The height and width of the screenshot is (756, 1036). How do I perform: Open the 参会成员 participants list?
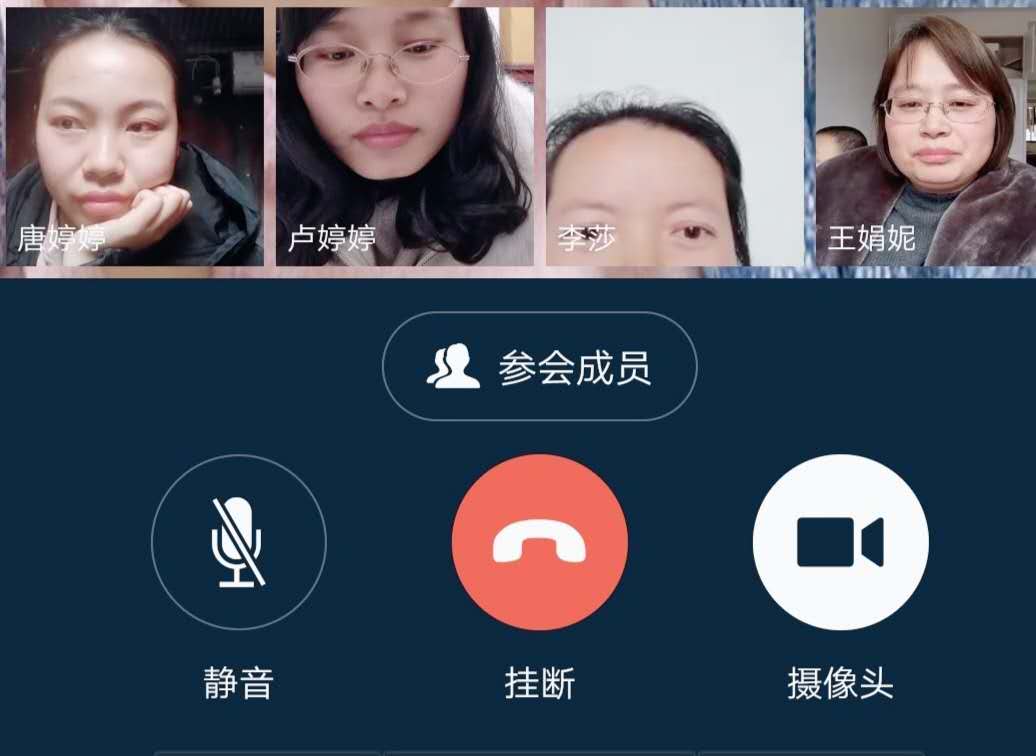539,367
